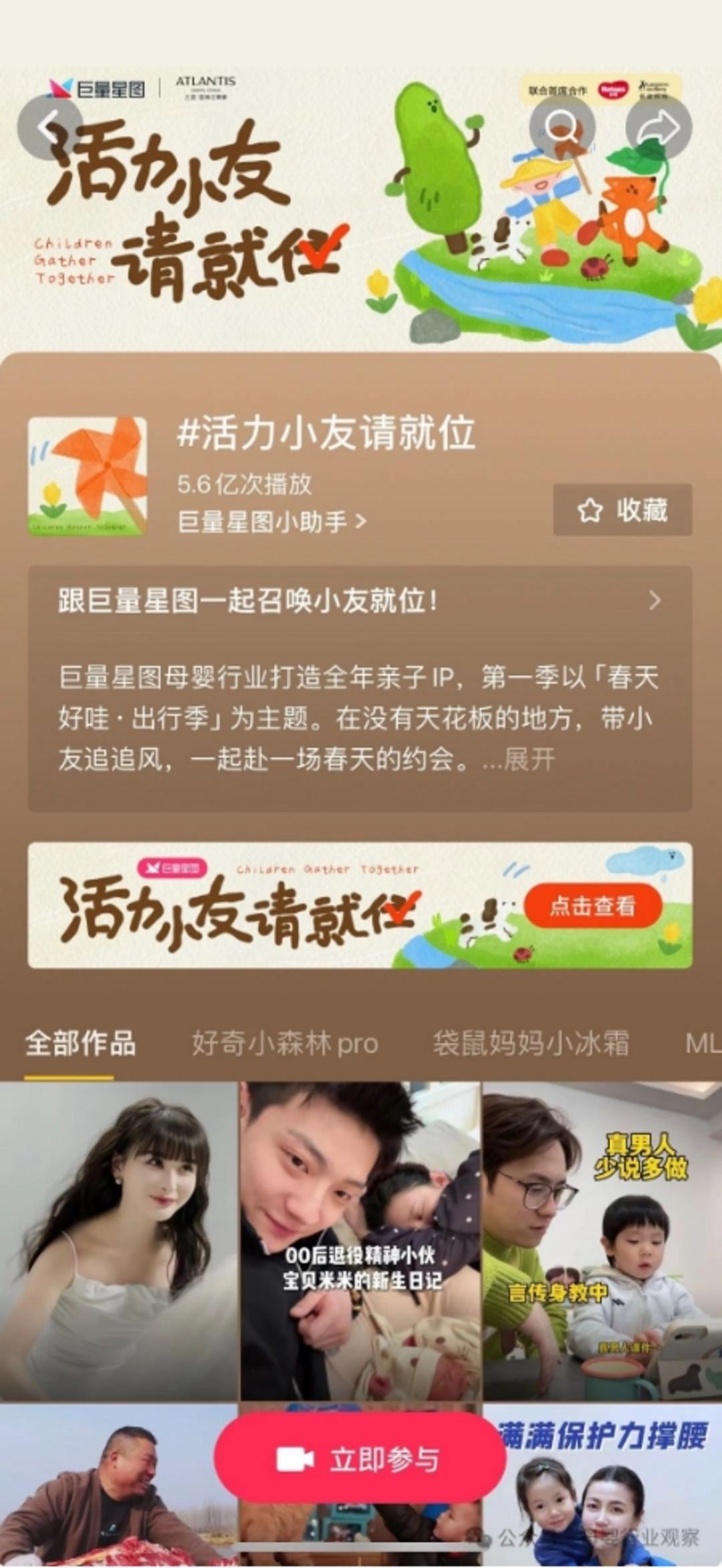Switch to 全部作品 tab
The height and width of the screenshot is (1568, 722).
(x=80, y=1043)
